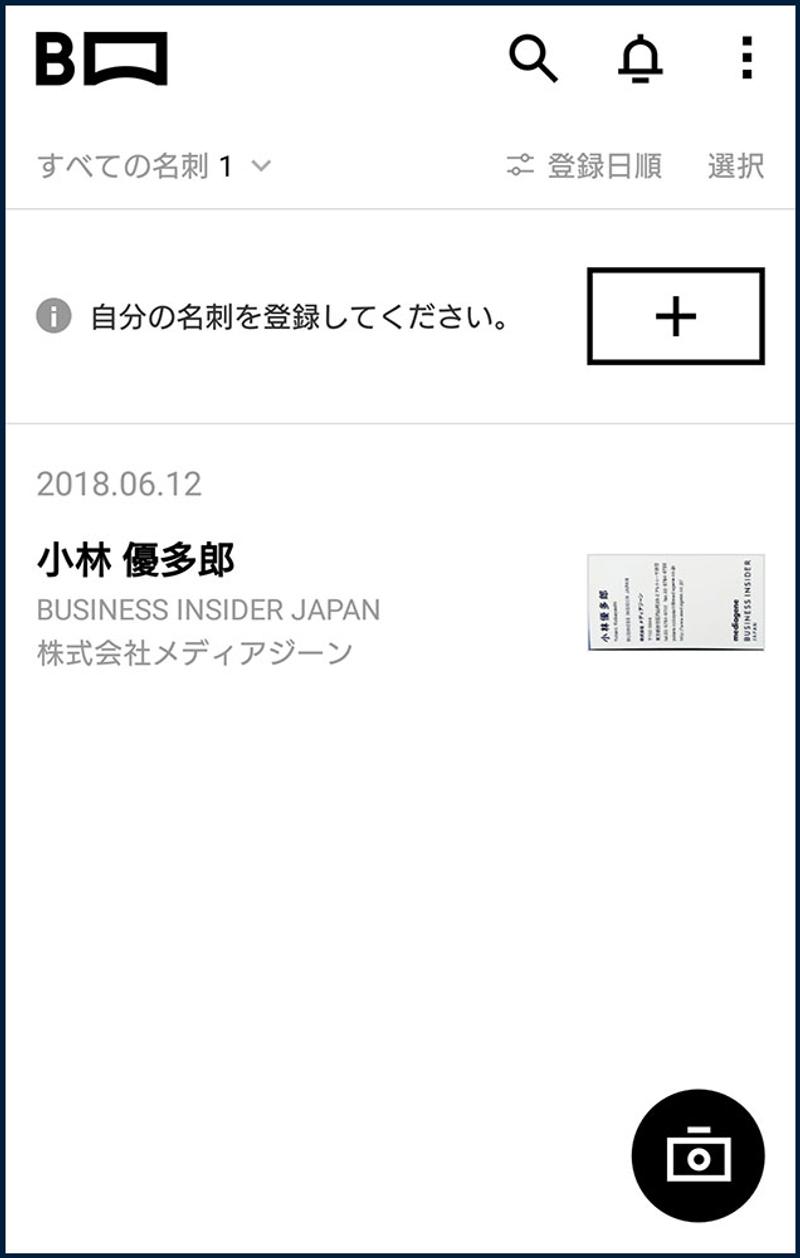The width and height of the screenshot is (800, 1258).
Task: Add your own business card with plus button
Action: pyautogui.click(x=675, y=317)
